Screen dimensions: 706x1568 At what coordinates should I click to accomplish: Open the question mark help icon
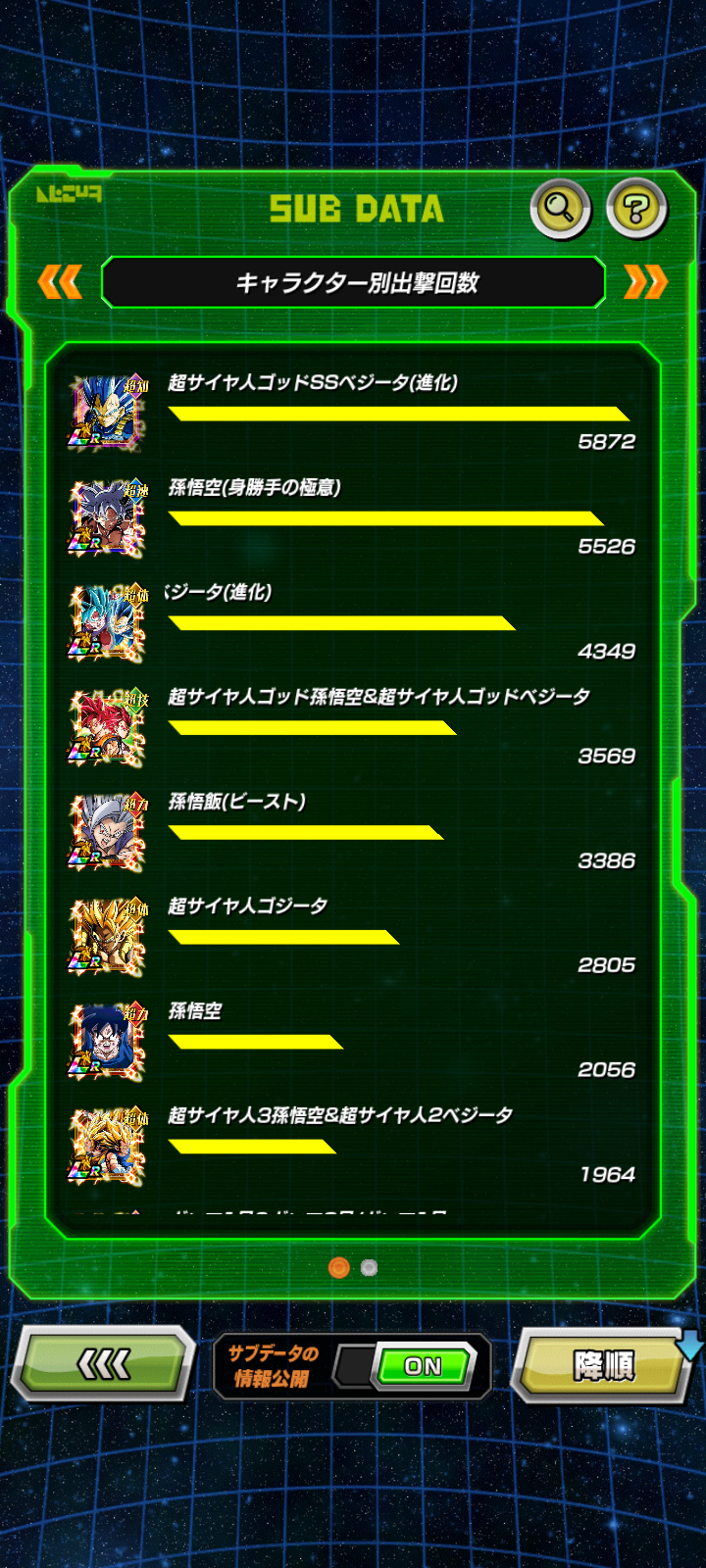click(x=636, y=209)
